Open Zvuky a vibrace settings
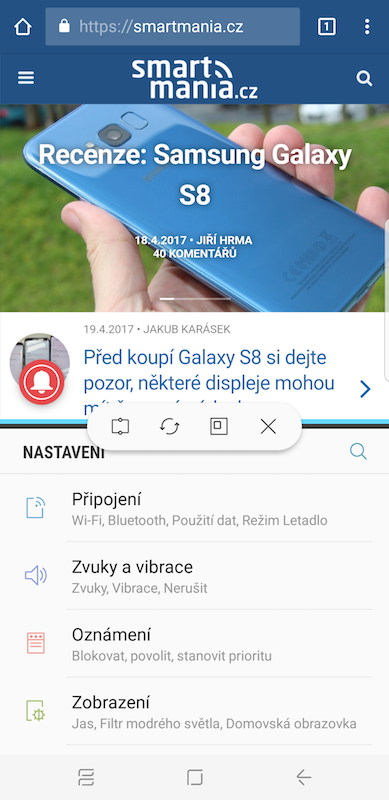This screenshot has width=389, height=800. click(x=194, y=576)
